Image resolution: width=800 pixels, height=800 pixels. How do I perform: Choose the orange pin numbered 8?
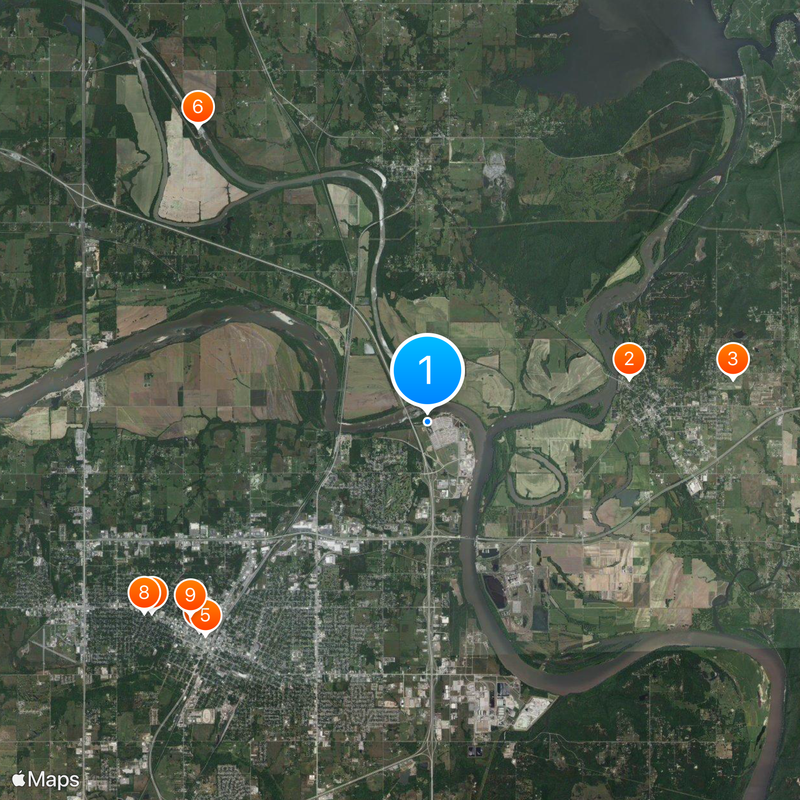(144, 594)
